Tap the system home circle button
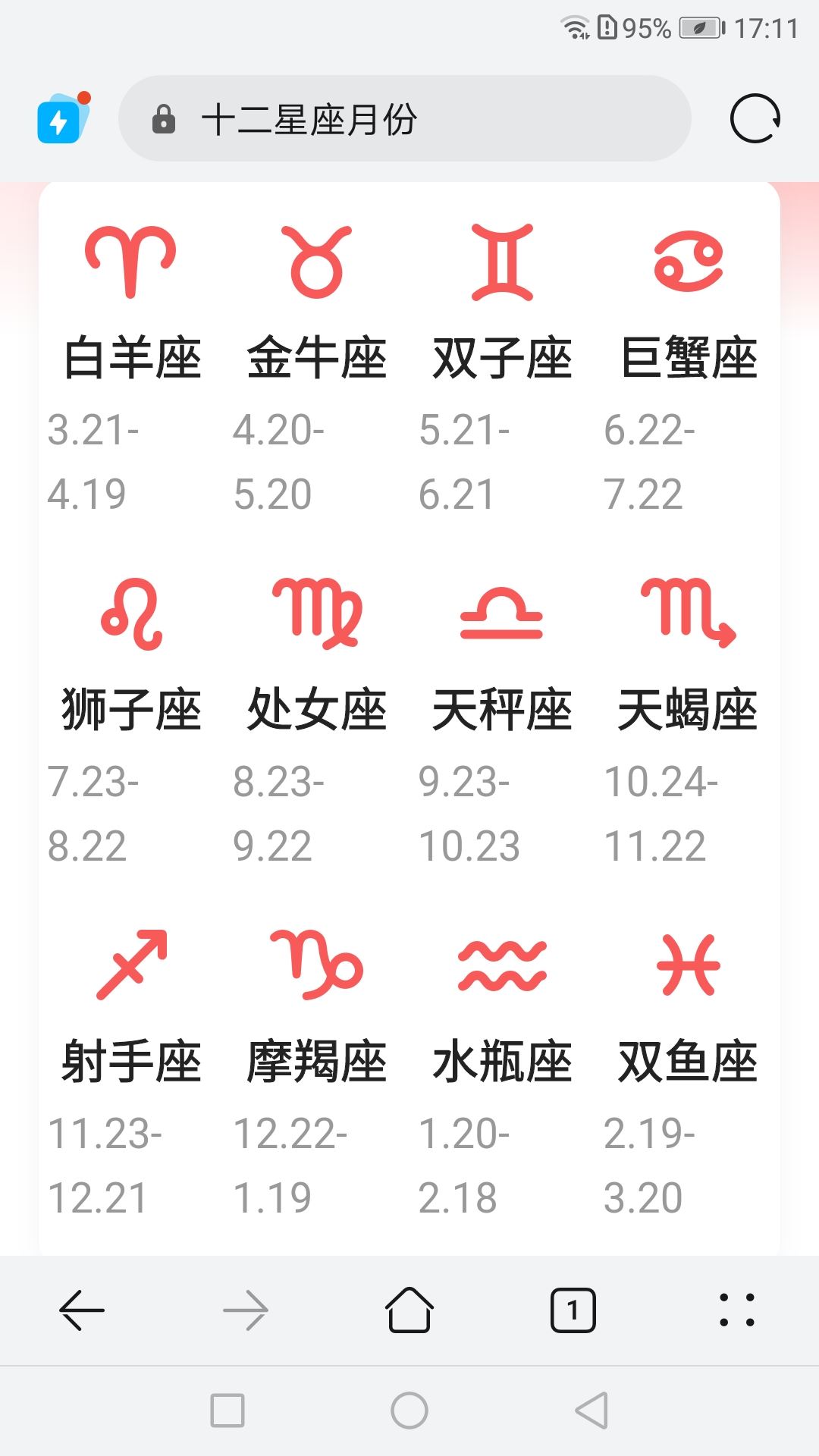The image size is (819, 1456). [409, 1410]
